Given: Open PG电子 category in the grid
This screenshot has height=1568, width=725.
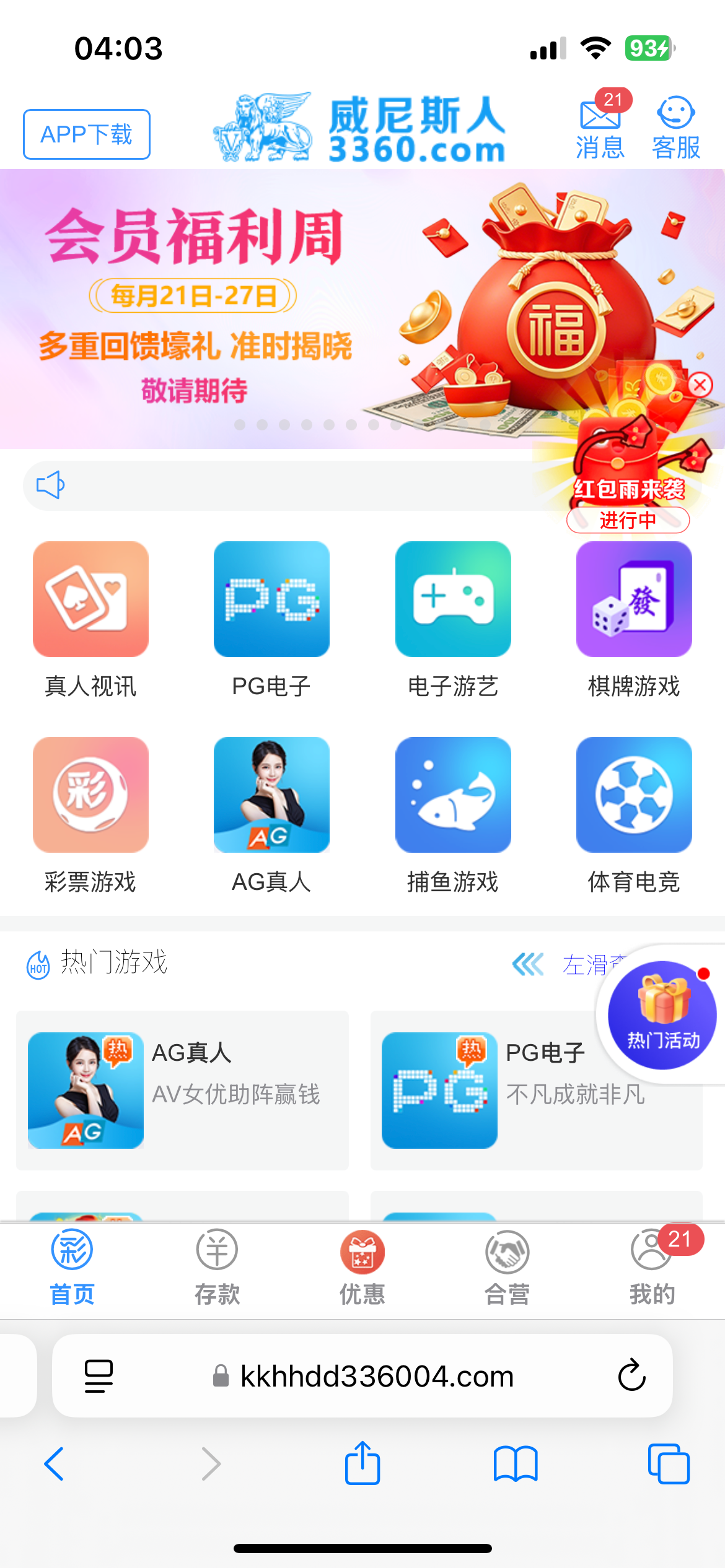Looking at the screenshot, I should coord(271,599).
